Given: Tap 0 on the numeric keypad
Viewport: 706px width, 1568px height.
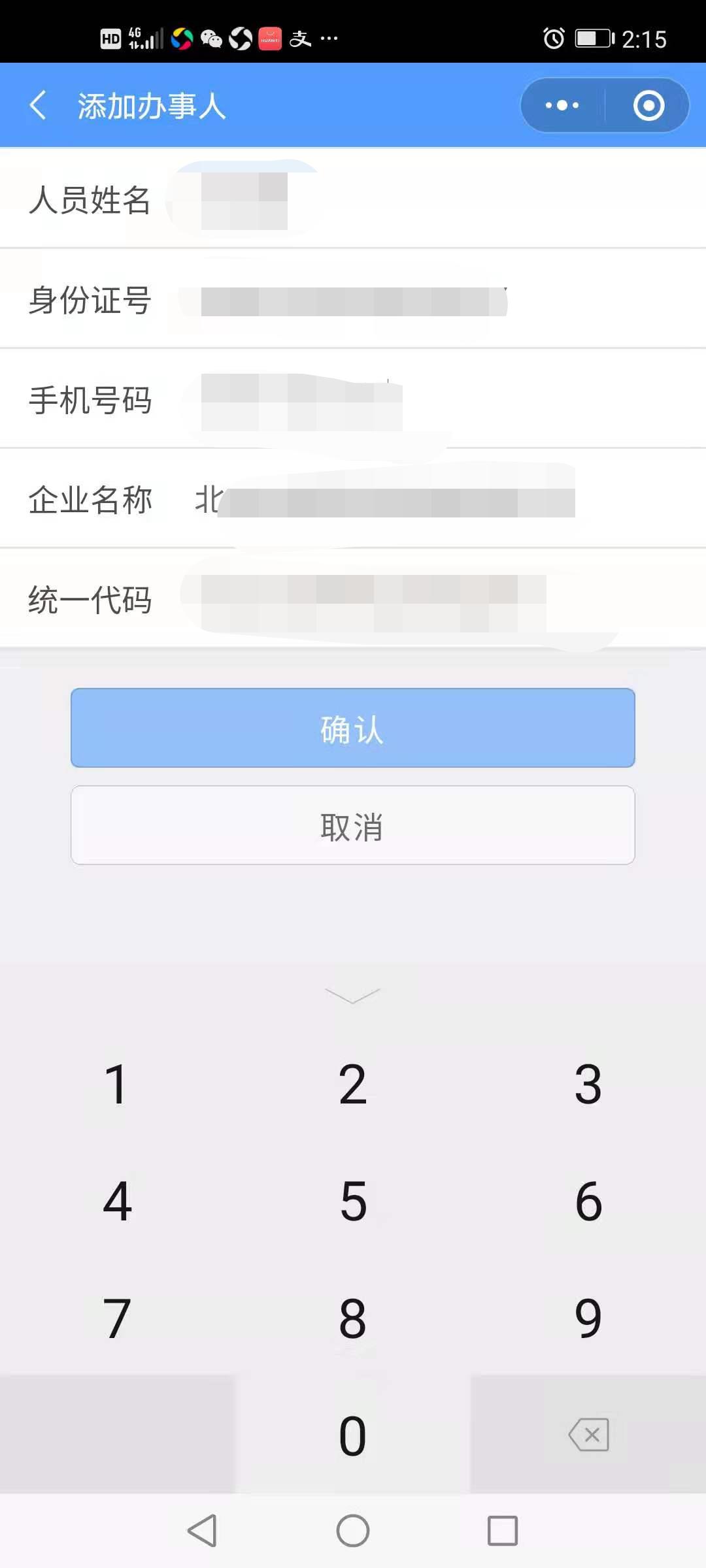Looking at the screenshot, I should [353, 1436].
